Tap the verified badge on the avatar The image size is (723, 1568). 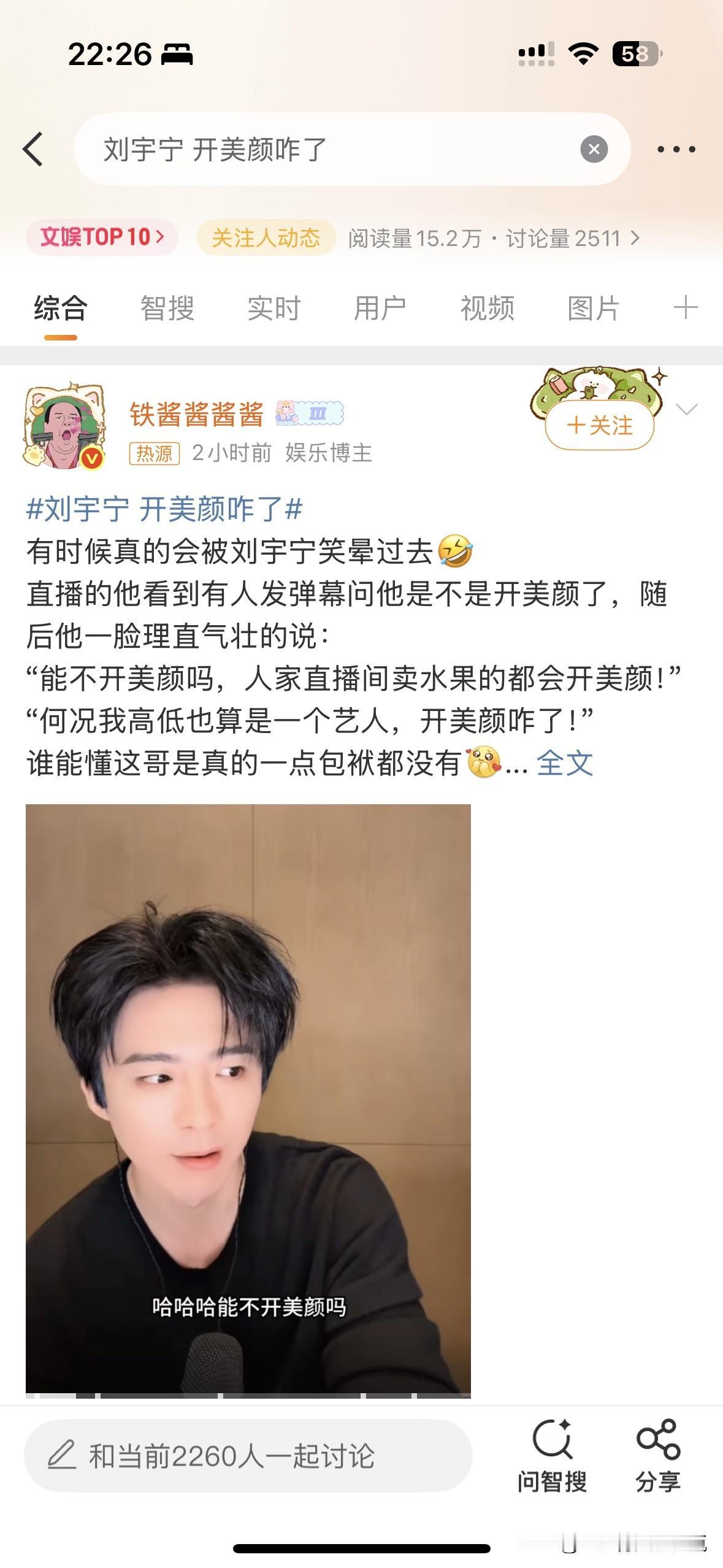(92, 458)
